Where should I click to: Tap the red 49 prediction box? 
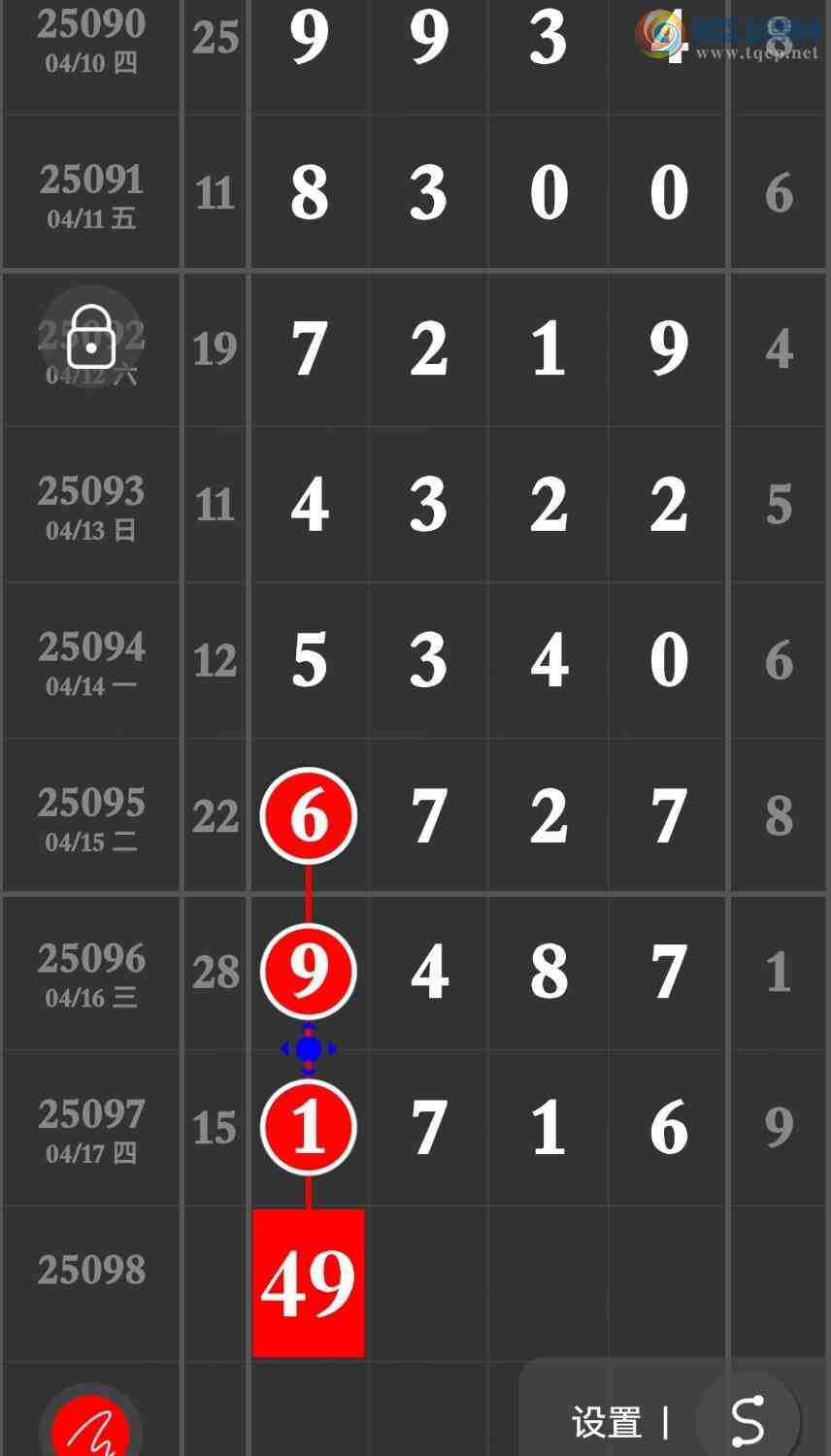coord(309,1282)
